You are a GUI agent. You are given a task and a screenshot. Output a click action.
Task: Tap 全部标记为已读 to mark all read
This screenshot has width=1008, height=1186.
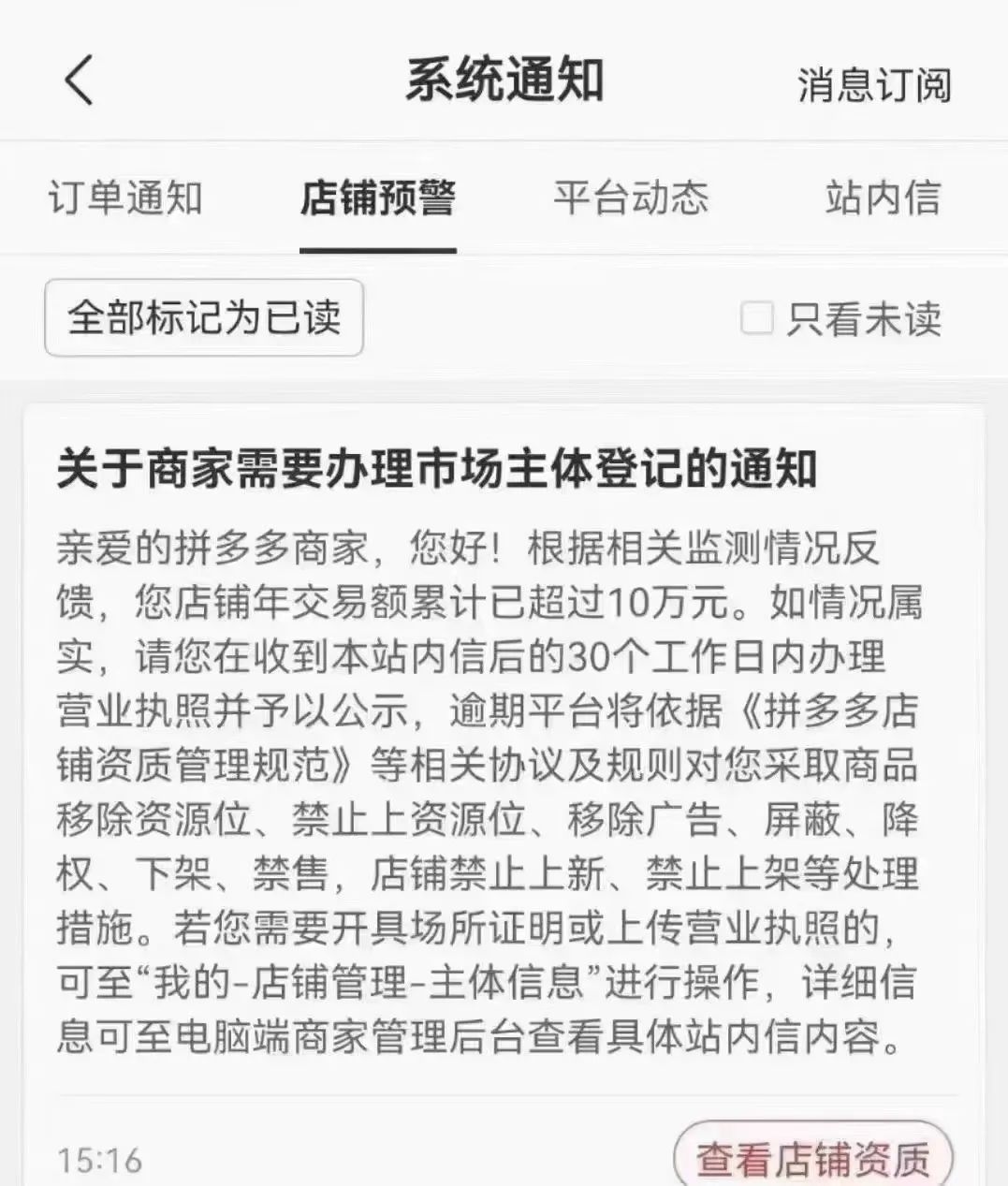tap(203, 319)
